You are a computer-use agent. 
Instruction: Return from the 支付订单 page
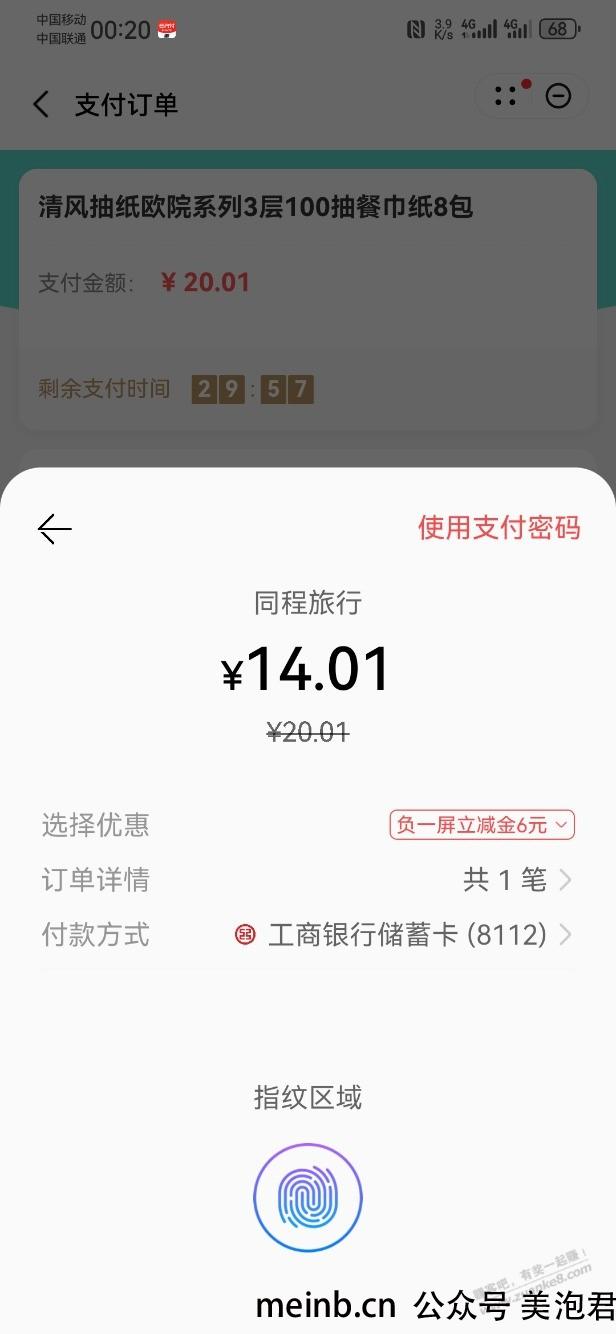coord(41,105)
